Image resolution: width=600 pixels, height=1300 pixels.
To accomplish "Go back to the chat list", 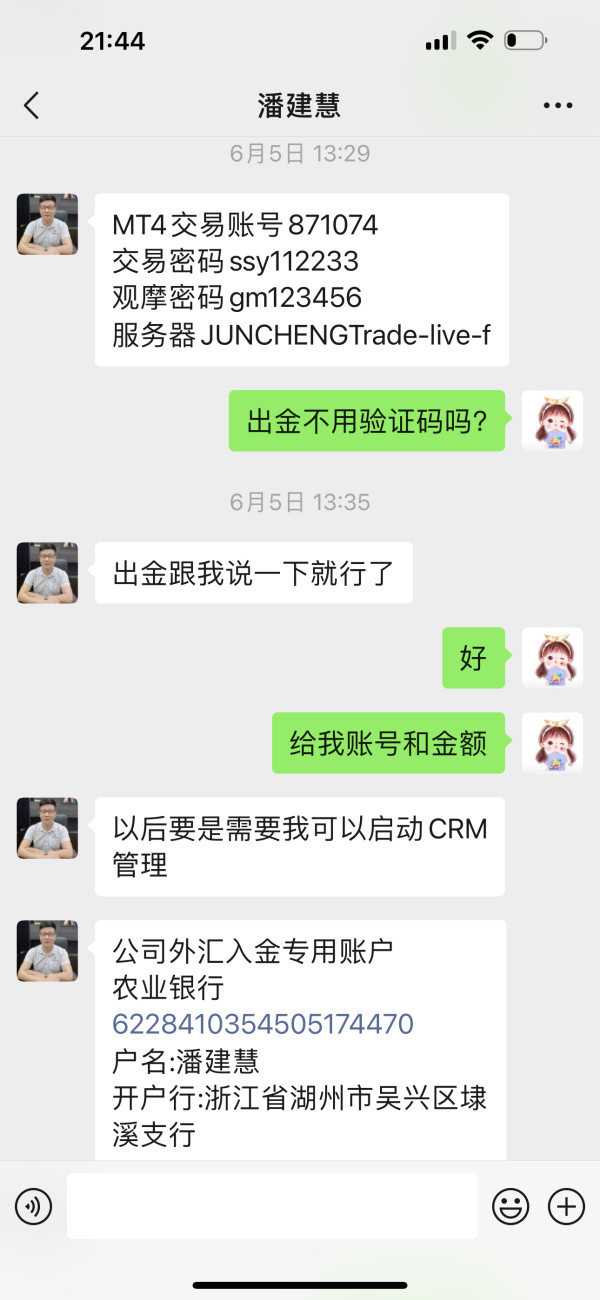I will [32, 105].
